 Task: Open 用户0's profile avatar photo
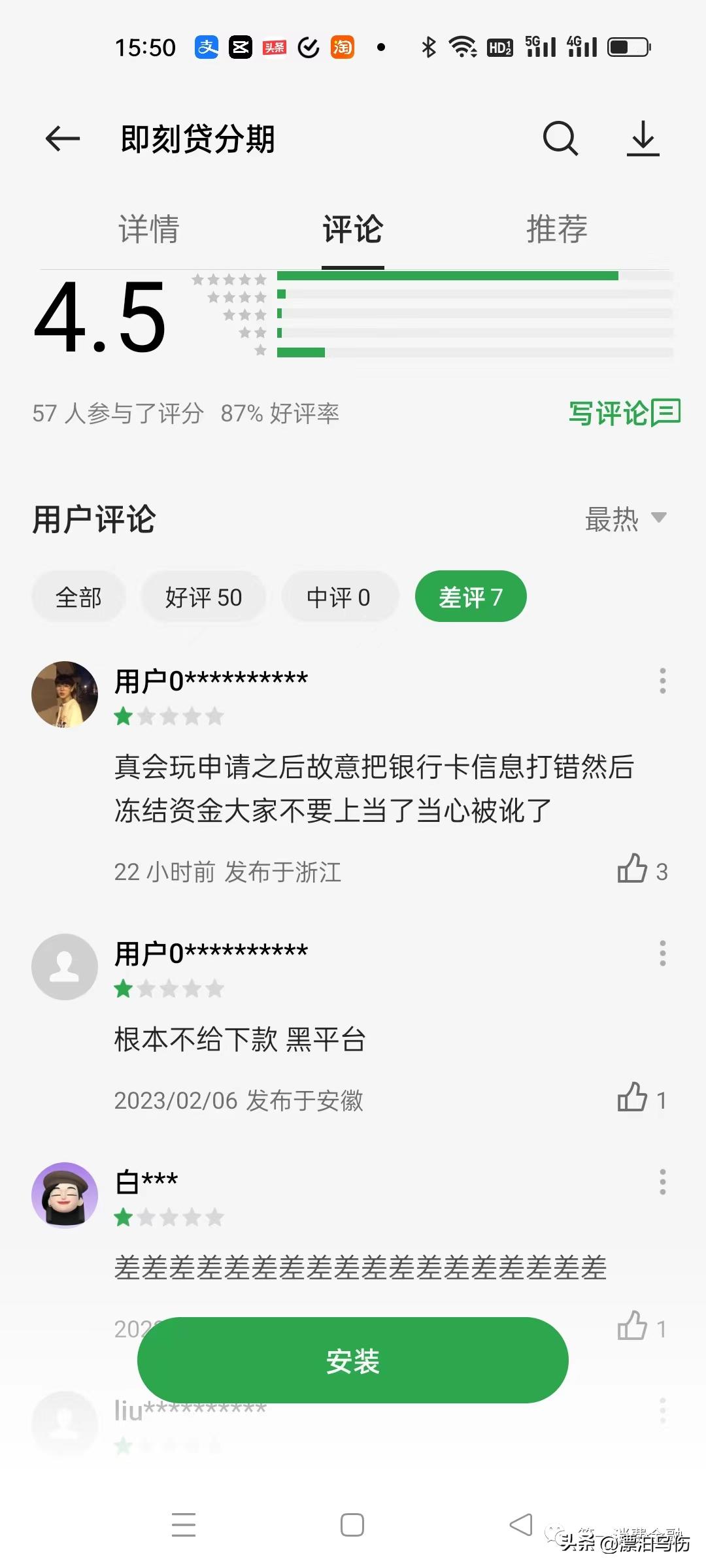tap(64, 694)
